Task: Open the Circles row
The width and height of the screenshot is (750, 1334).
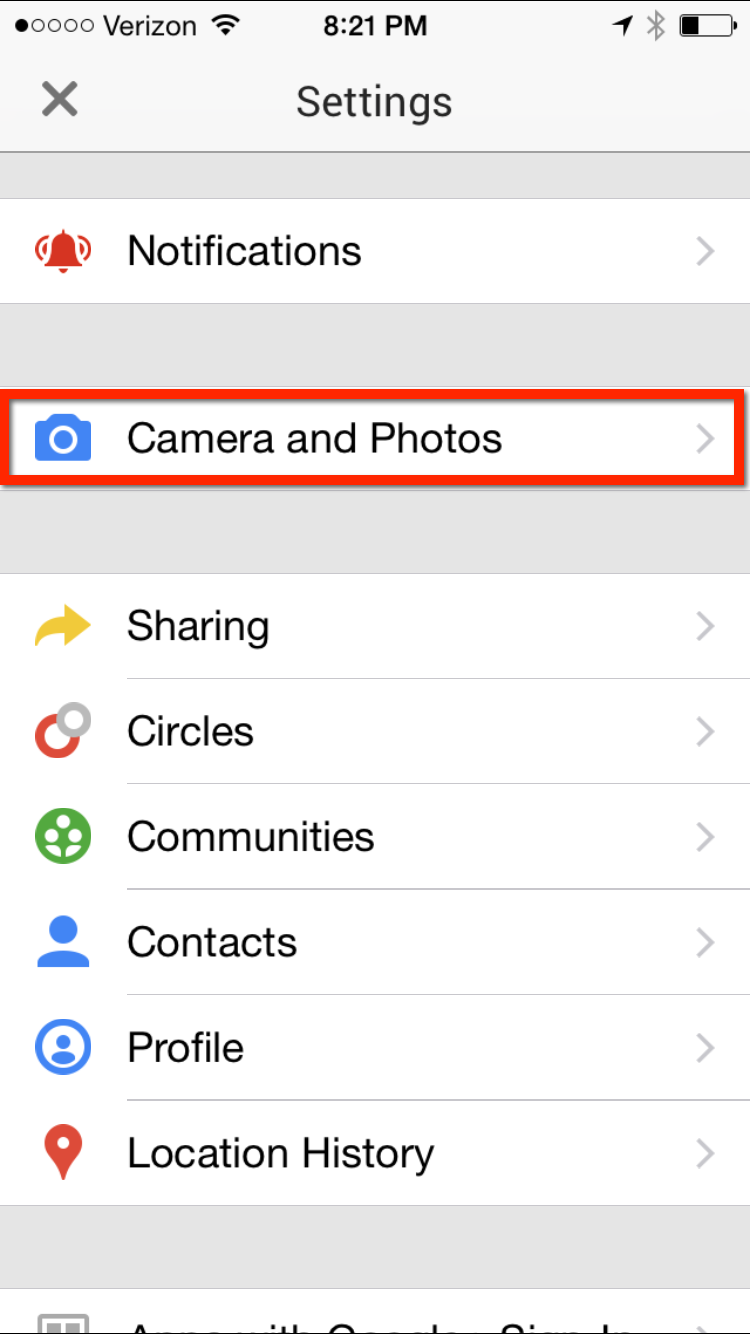Action: pyautogui.click(x=375, y=732)
